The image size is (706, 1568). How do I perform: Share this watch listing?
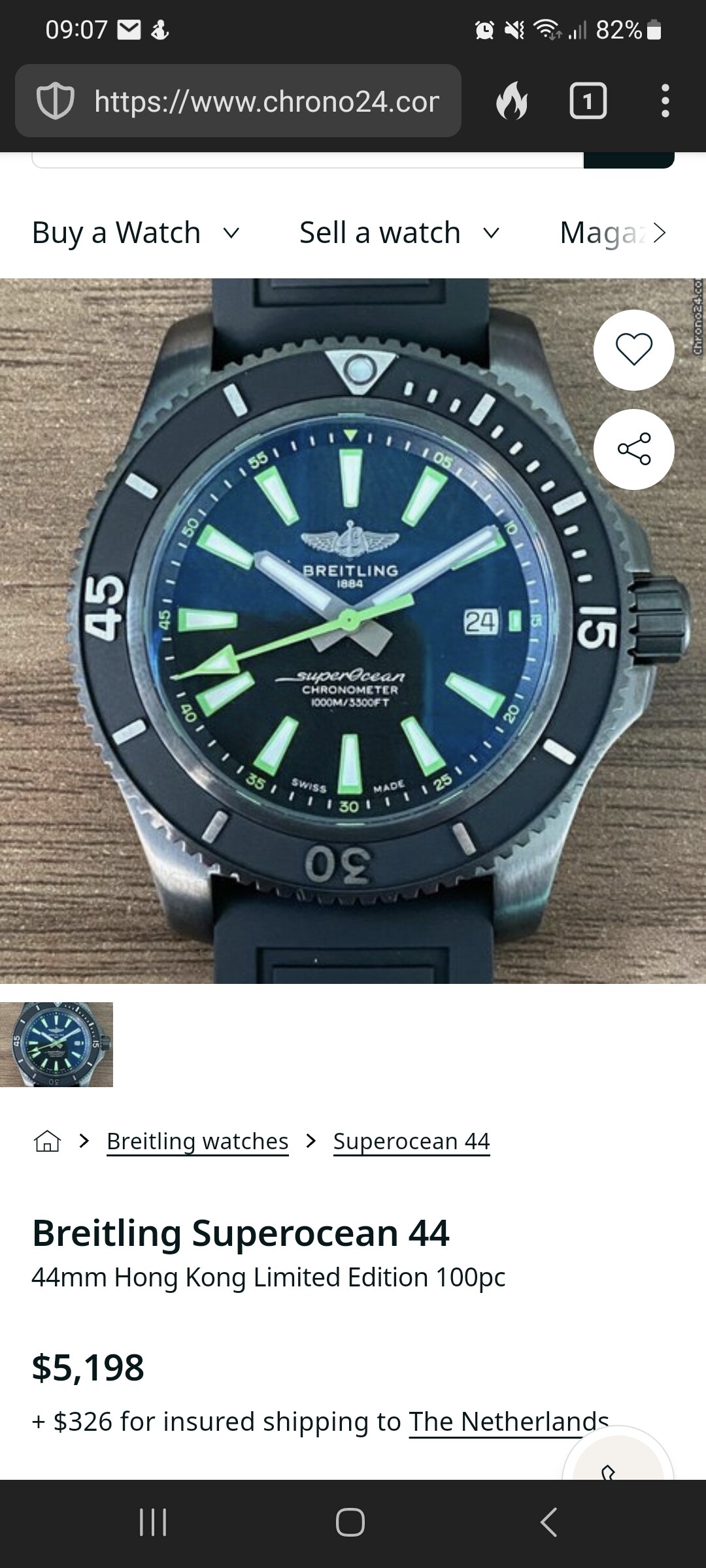pyautogui.click(x=633, y=449)
